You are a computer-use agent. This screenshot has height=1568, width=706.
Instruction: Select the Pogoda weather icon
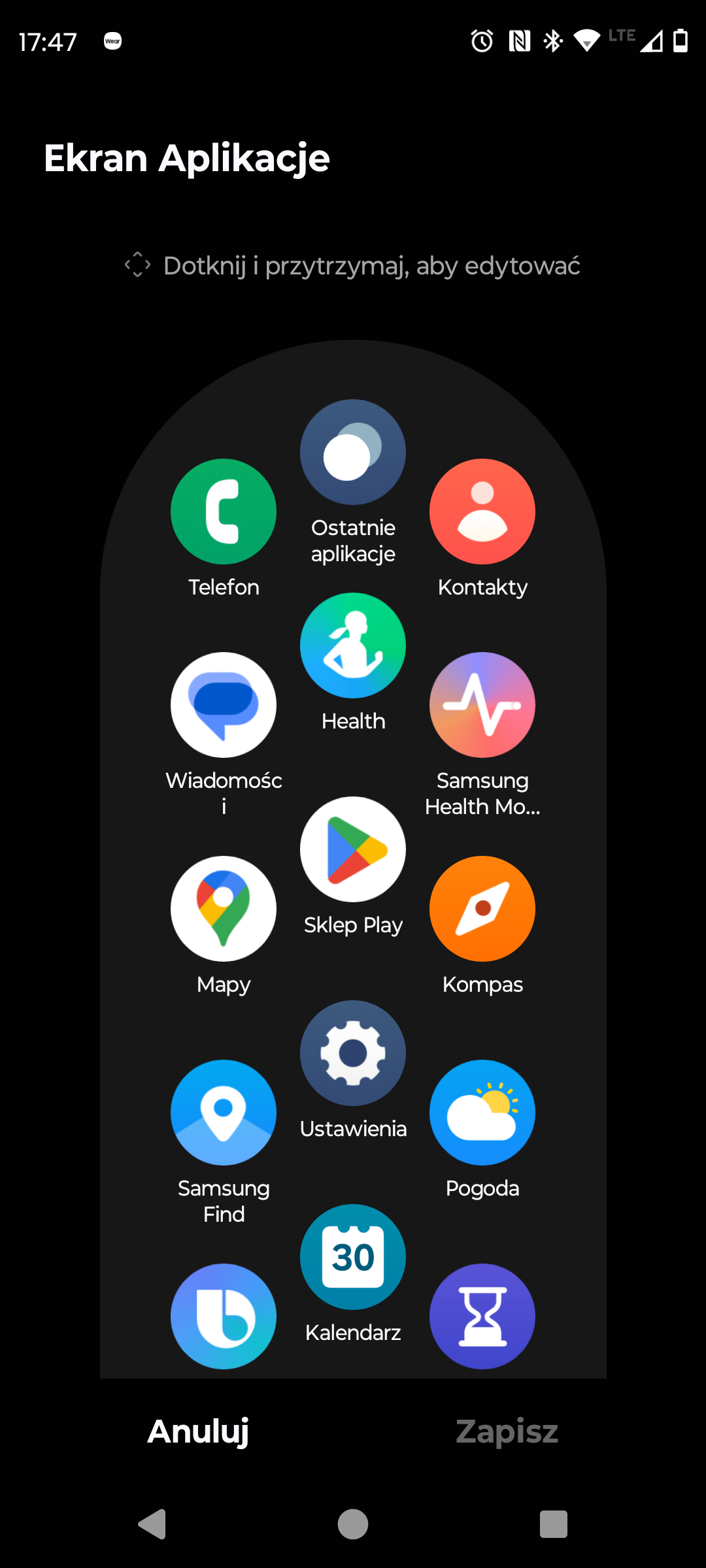coord(482,1113)
